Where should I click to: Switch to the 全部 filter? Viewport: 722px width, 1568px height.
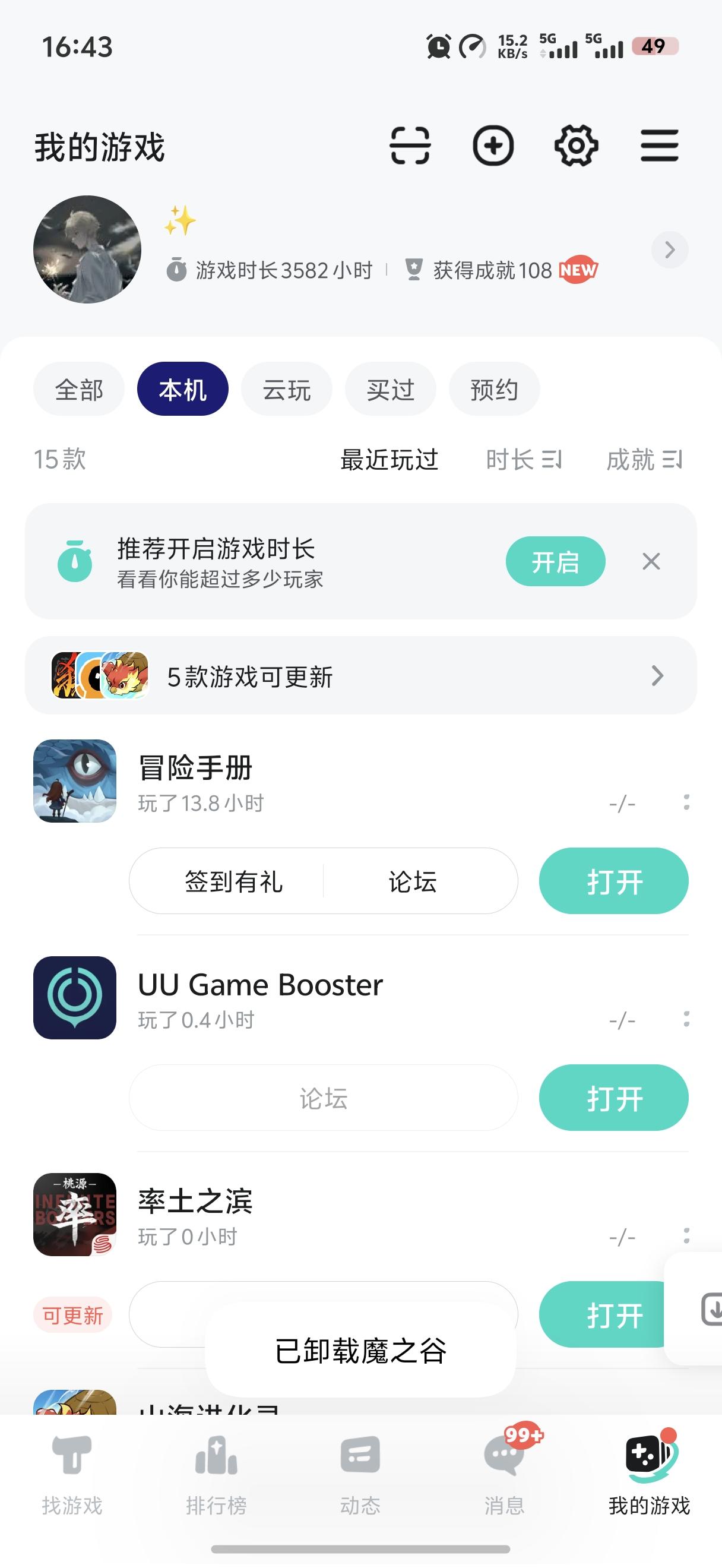[x=79, y=390]
